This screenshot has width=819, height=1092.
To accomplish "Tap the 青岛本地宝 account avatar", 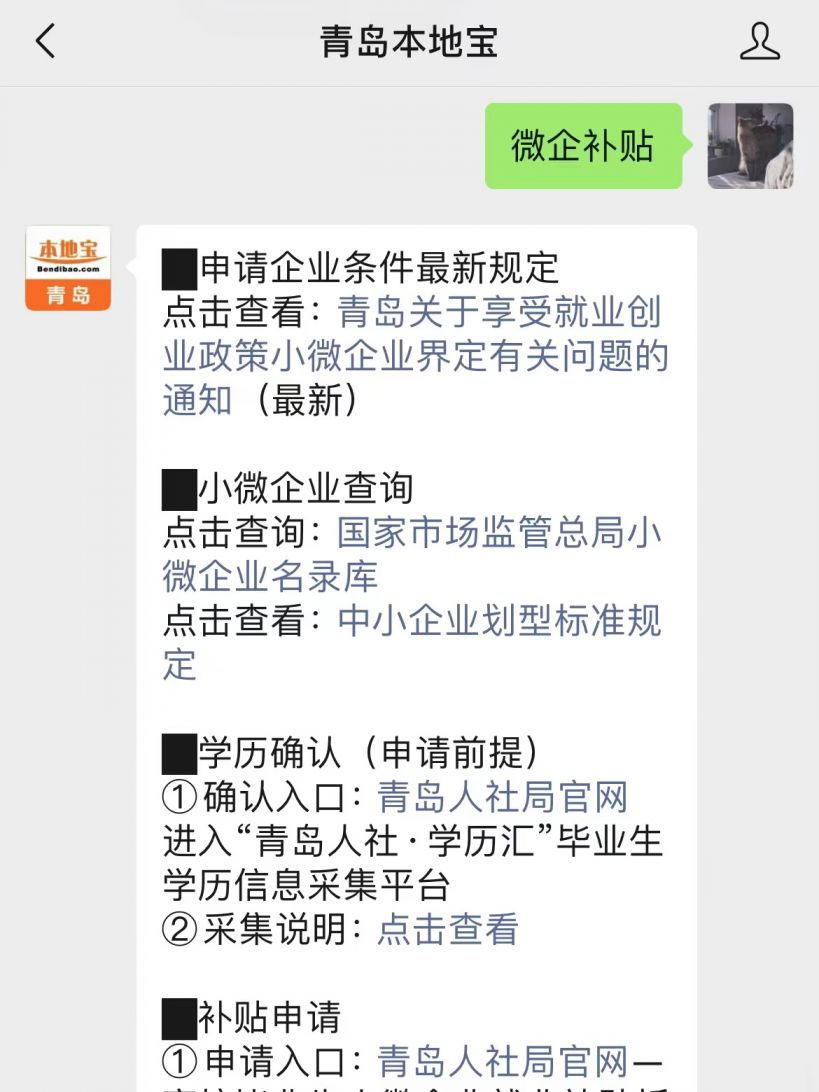I will [x=68, y=268].
